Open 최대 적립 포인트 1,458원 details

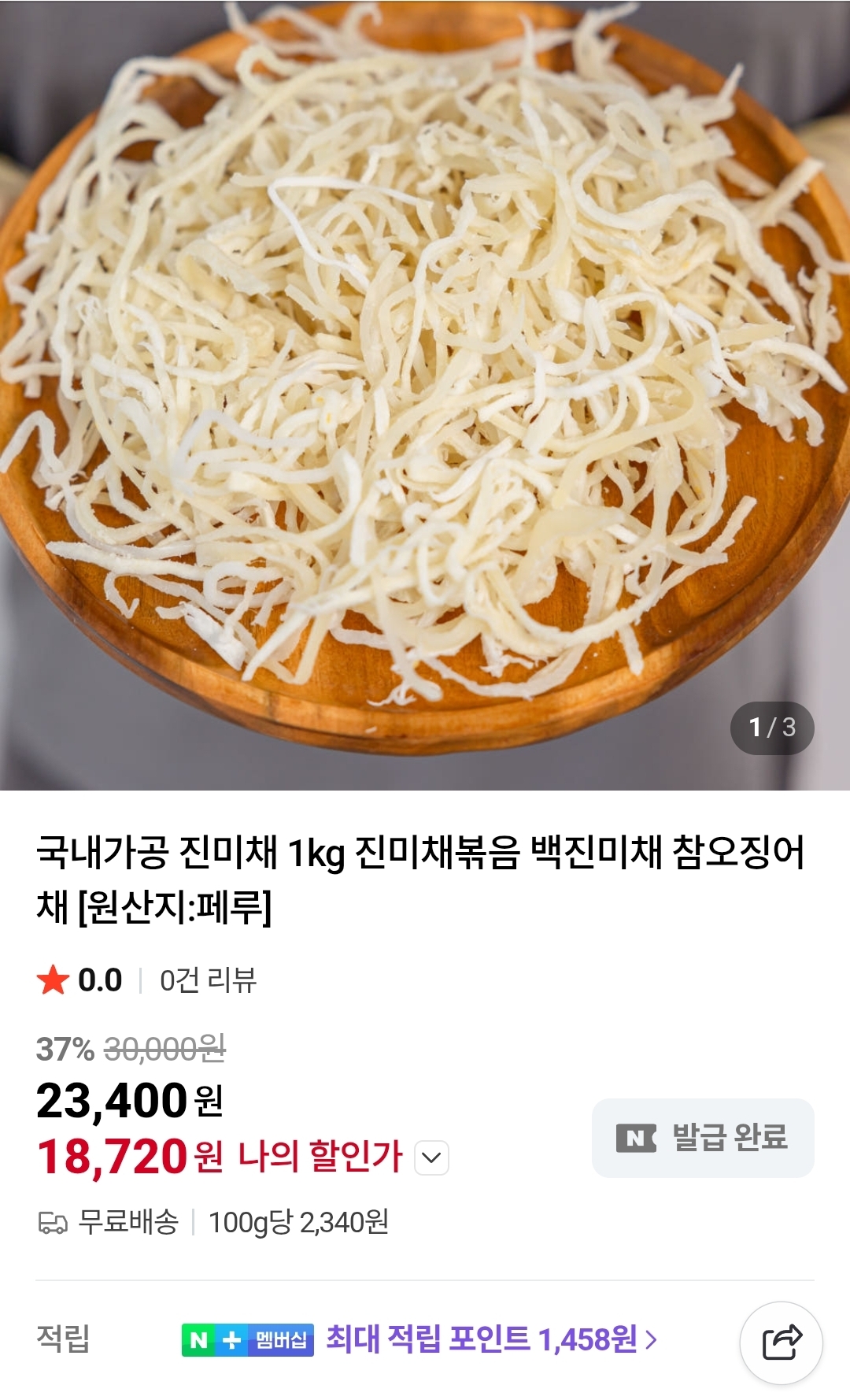(491, 1339)
